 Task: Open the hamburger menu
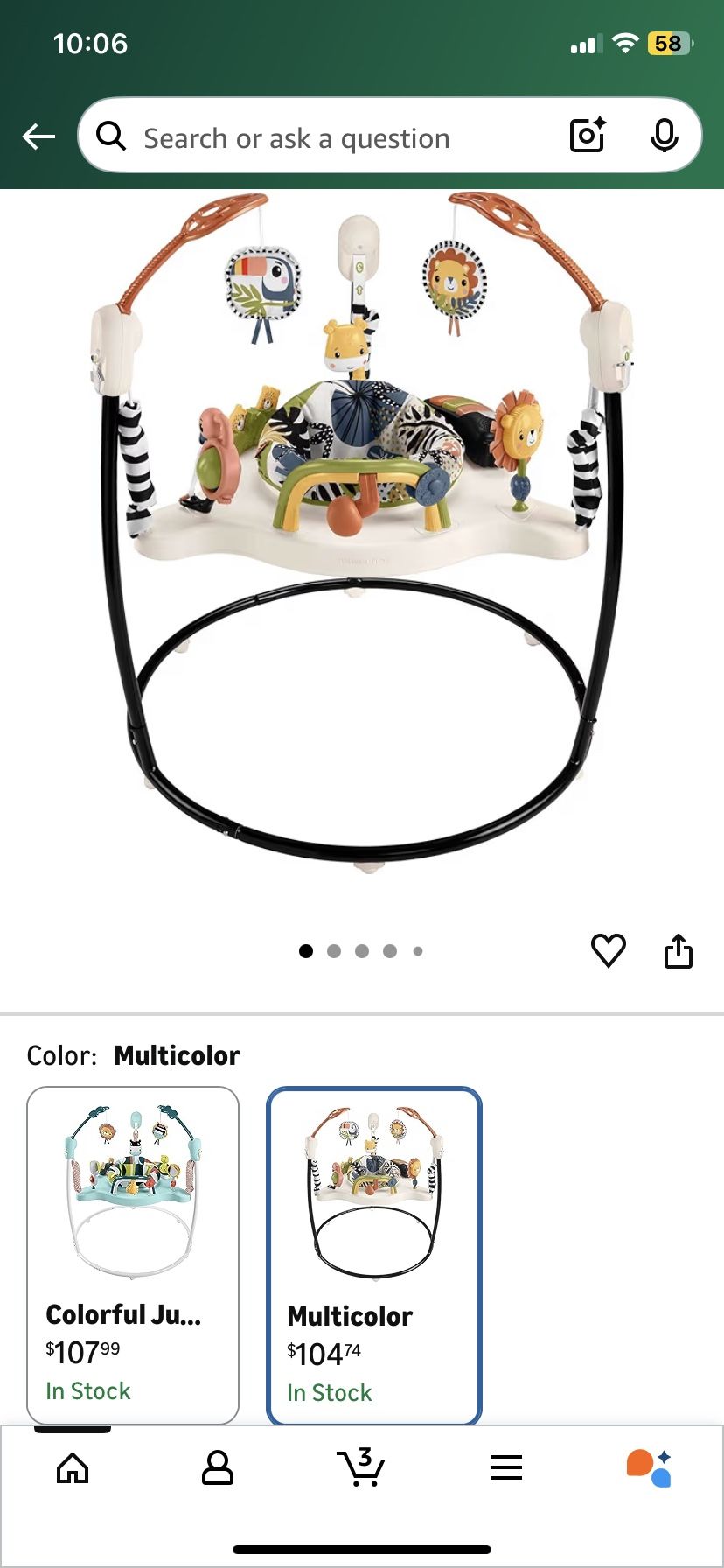click(x=506, y=1466)
